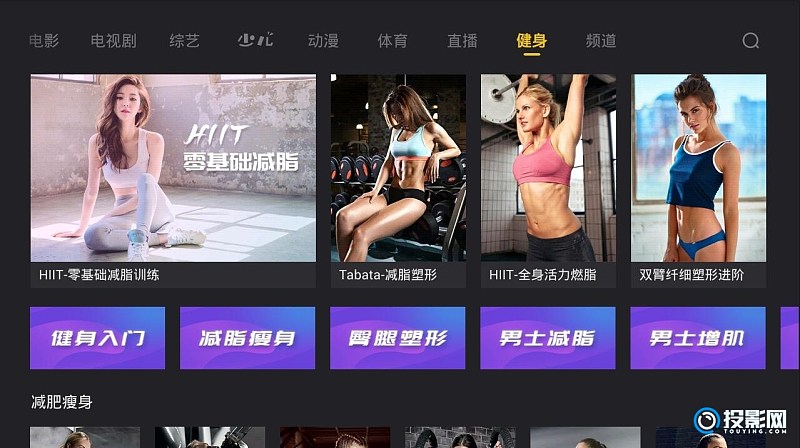Play the Tabata-减脂塑形 video
Screen dimensions: 800x448
398,180
